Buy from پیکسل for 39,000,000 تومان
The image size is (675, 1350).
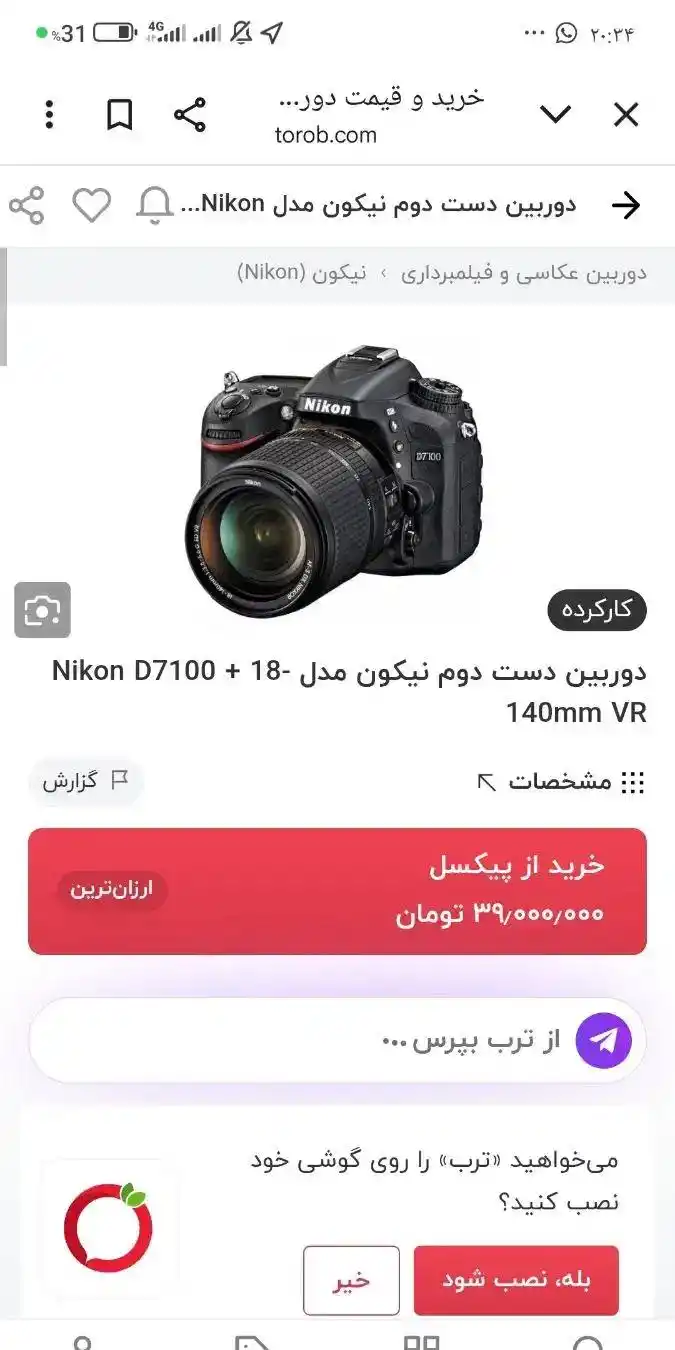337,890
